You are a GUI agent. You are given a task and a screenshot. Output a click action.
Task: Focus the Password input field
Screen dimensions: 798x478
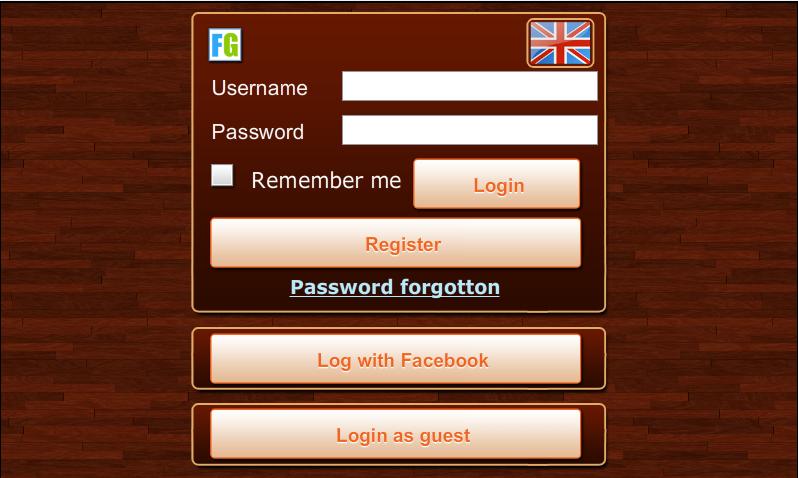pos(469,131)
